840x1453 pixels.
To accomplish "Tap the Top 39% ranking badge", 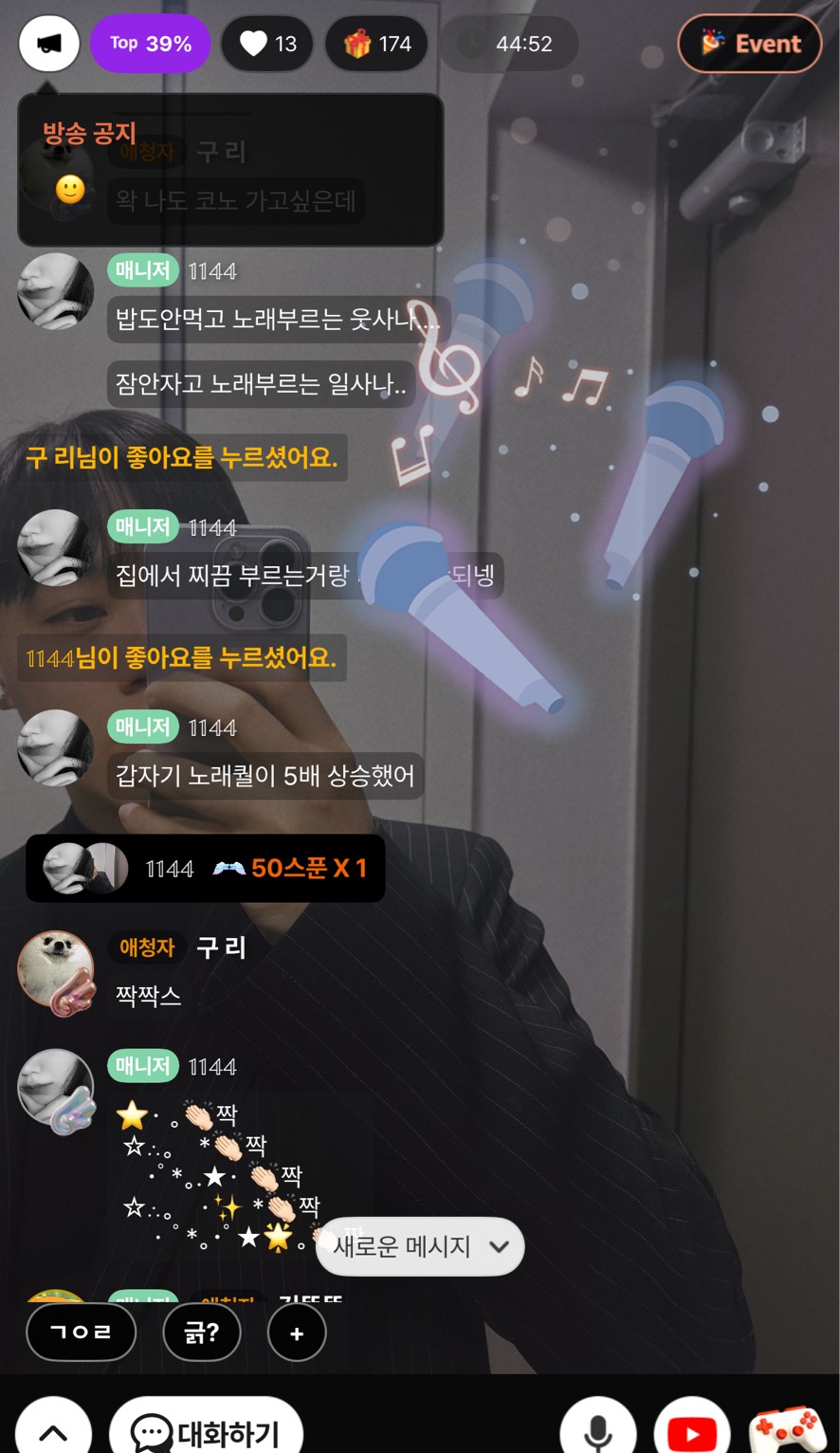I will [x=151, y=44].
